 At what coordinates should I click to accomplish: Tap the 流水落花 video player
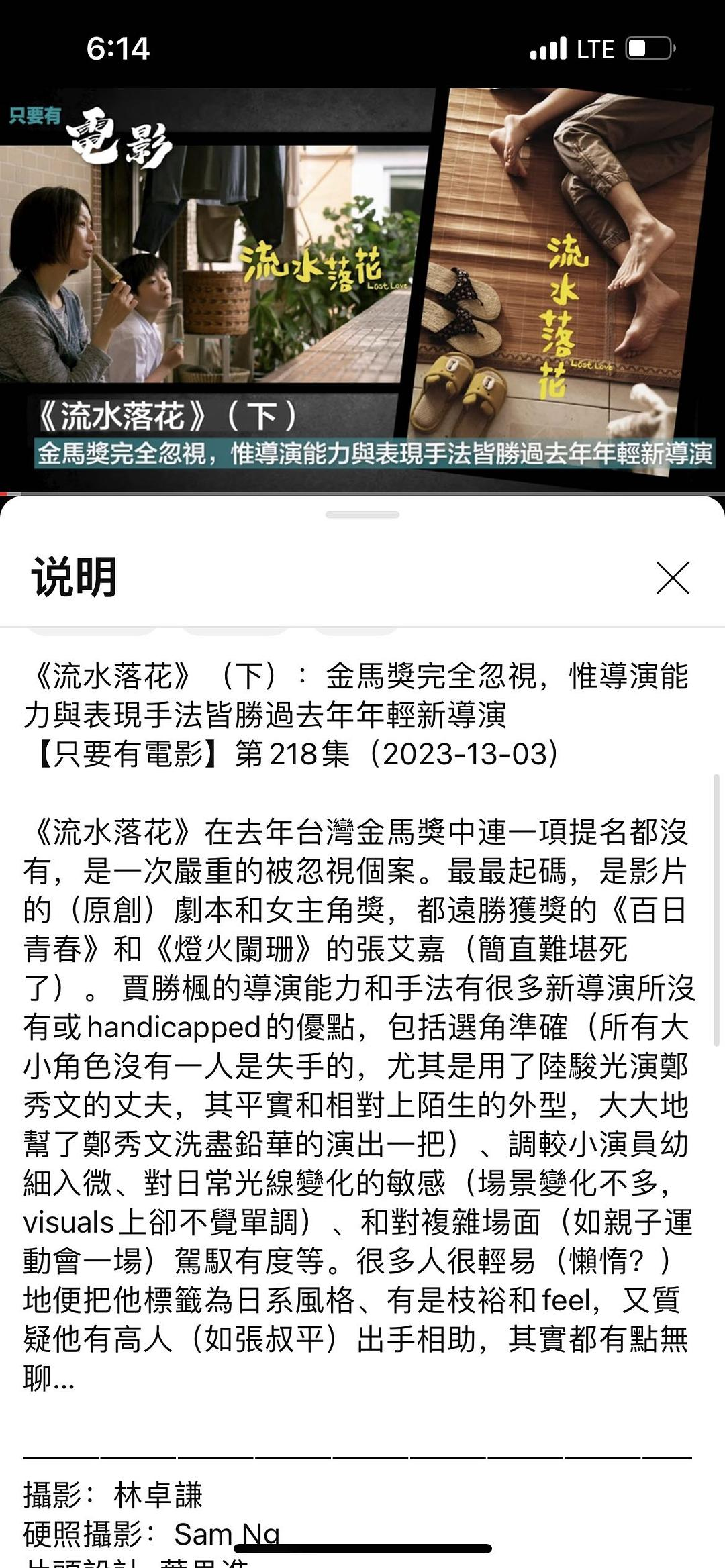pos(362,289)
